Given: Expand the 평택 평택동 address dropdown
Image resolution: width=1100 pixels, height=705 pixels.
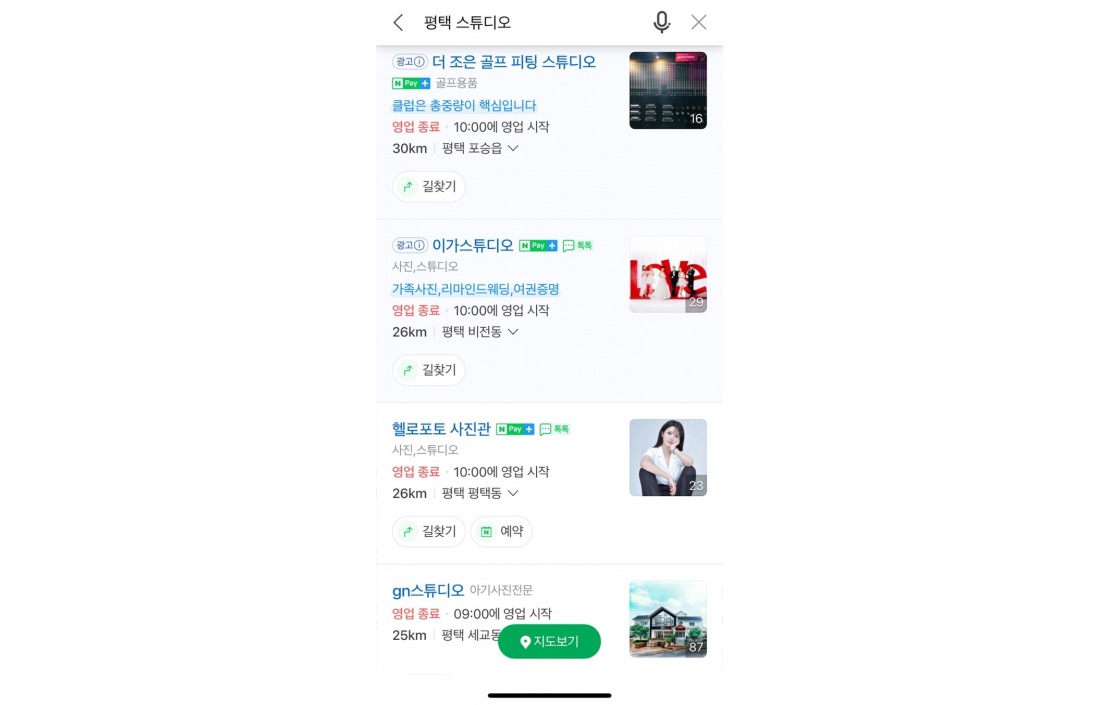Looking at the screenshot, I should click(x=513, y=493).
